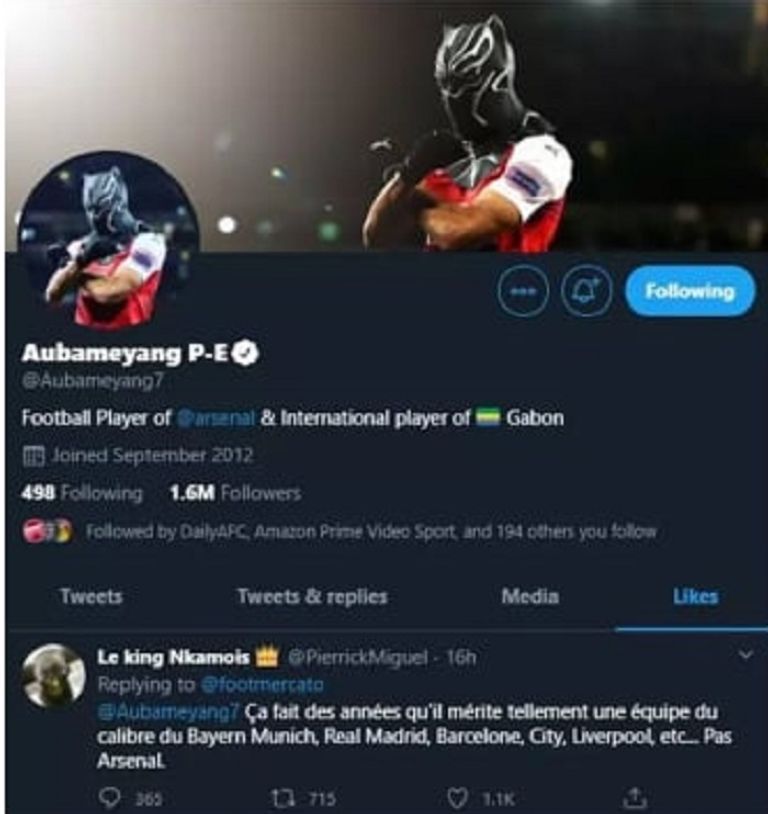View the 498 Following list
The height and width of the screenshot is (814, 768).
click(82, 493)
